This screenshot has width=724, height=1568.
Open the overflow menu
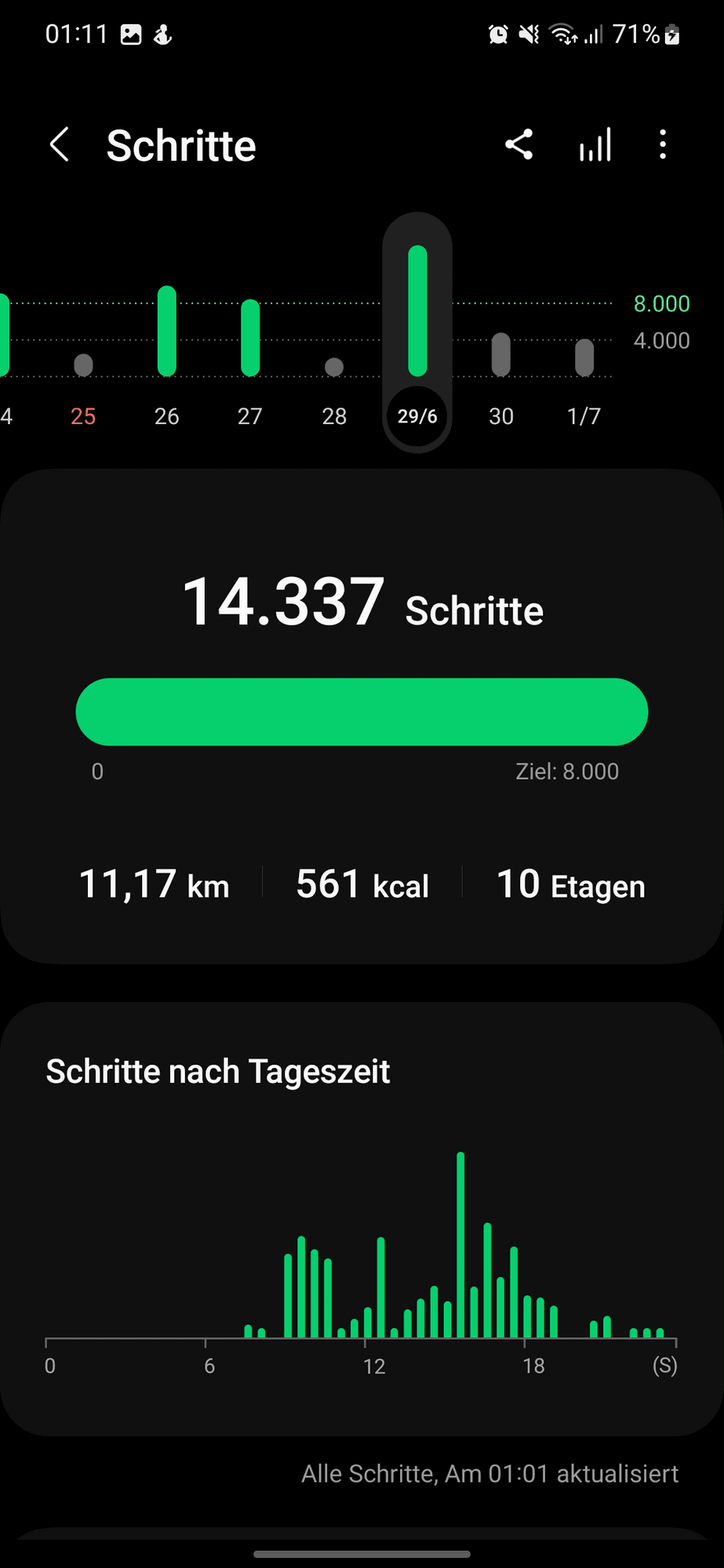click(664, 145)
